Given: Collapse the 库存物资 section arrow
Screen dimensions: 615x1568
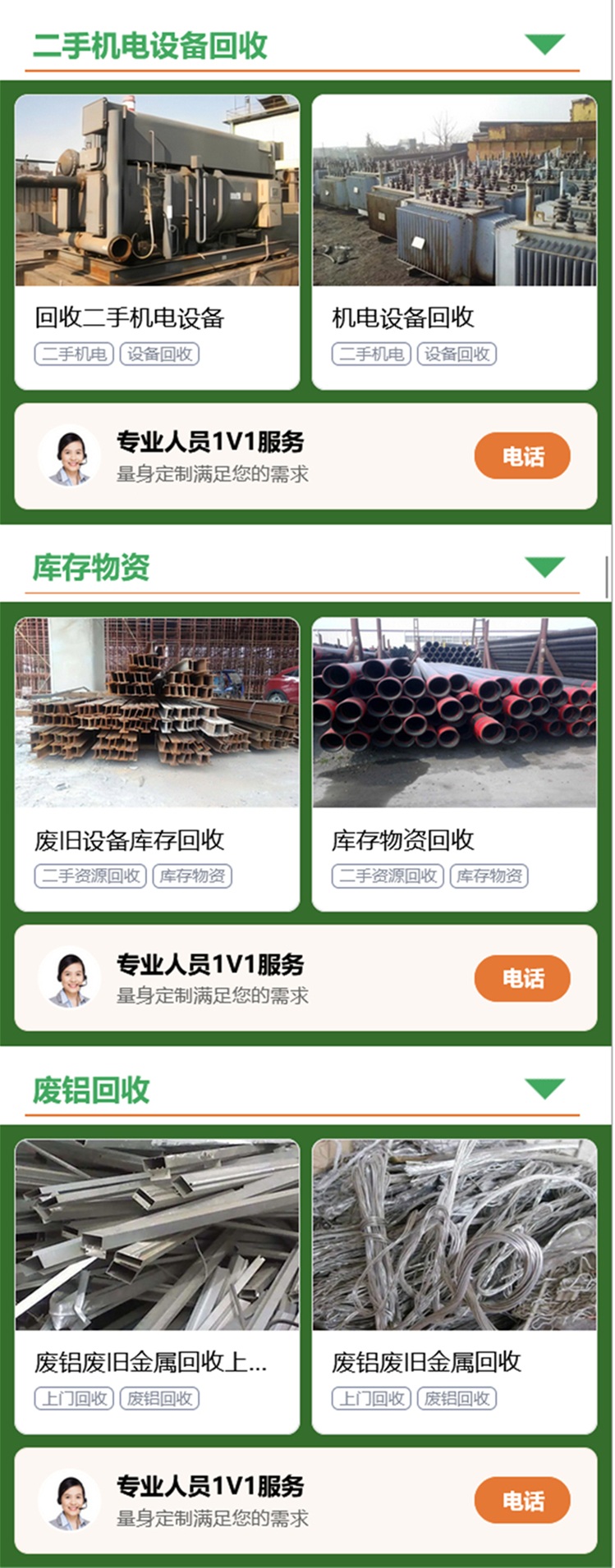Looking at the screenshot, I should click(544, 566).
